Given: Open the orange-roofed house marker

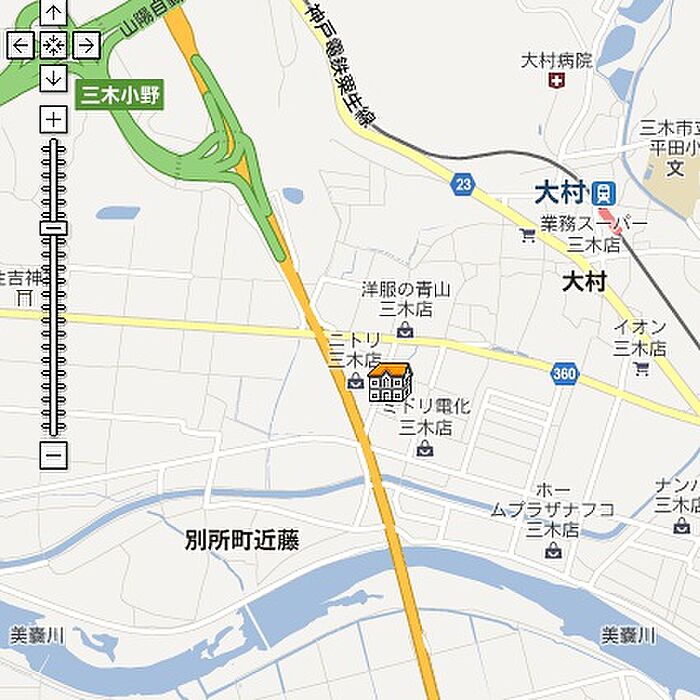Looking at the screenshot, I should [390, 382].
